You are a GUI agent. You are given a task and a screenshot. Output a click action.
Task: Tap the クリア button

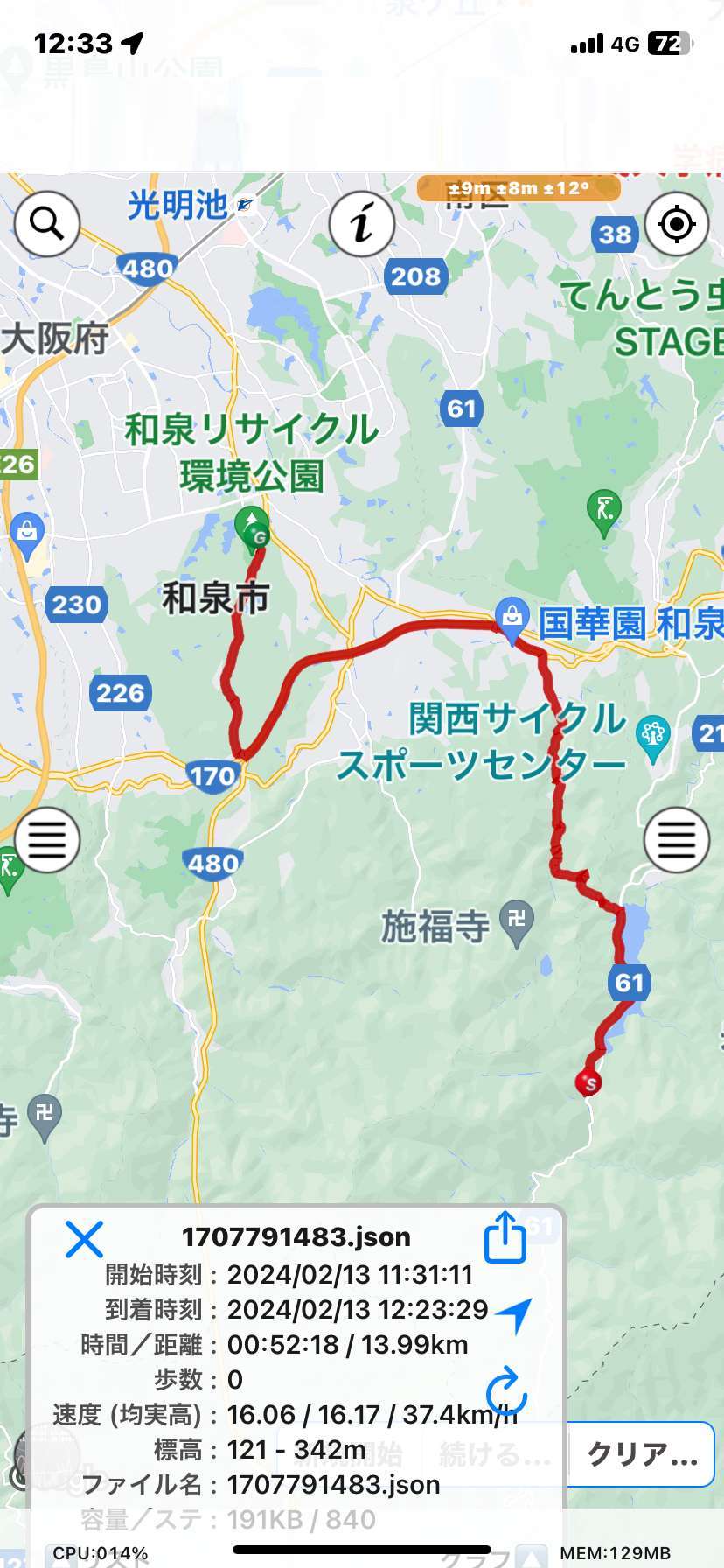642,1455
